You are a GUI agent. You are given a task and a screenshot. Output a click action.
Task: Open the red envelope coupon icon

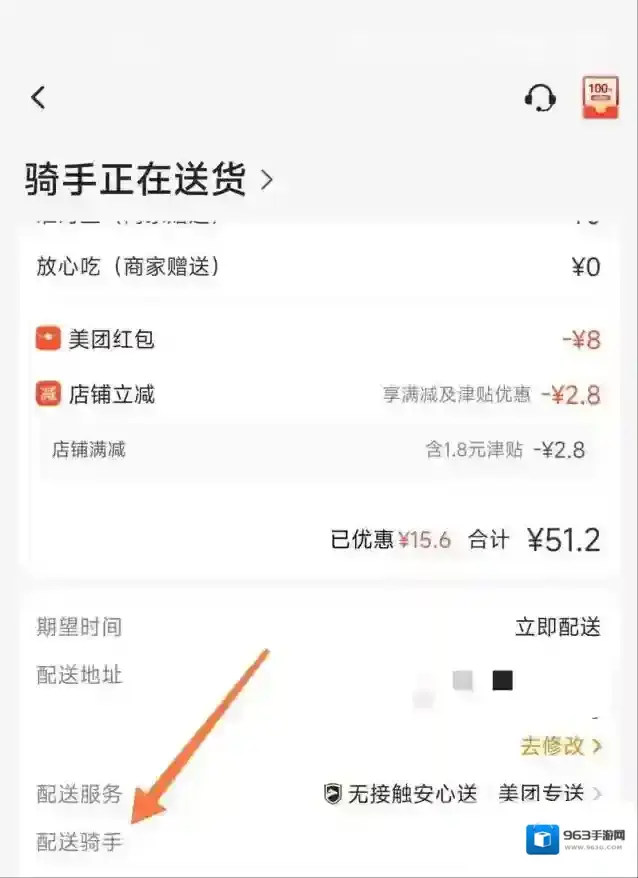coord(600,97)
